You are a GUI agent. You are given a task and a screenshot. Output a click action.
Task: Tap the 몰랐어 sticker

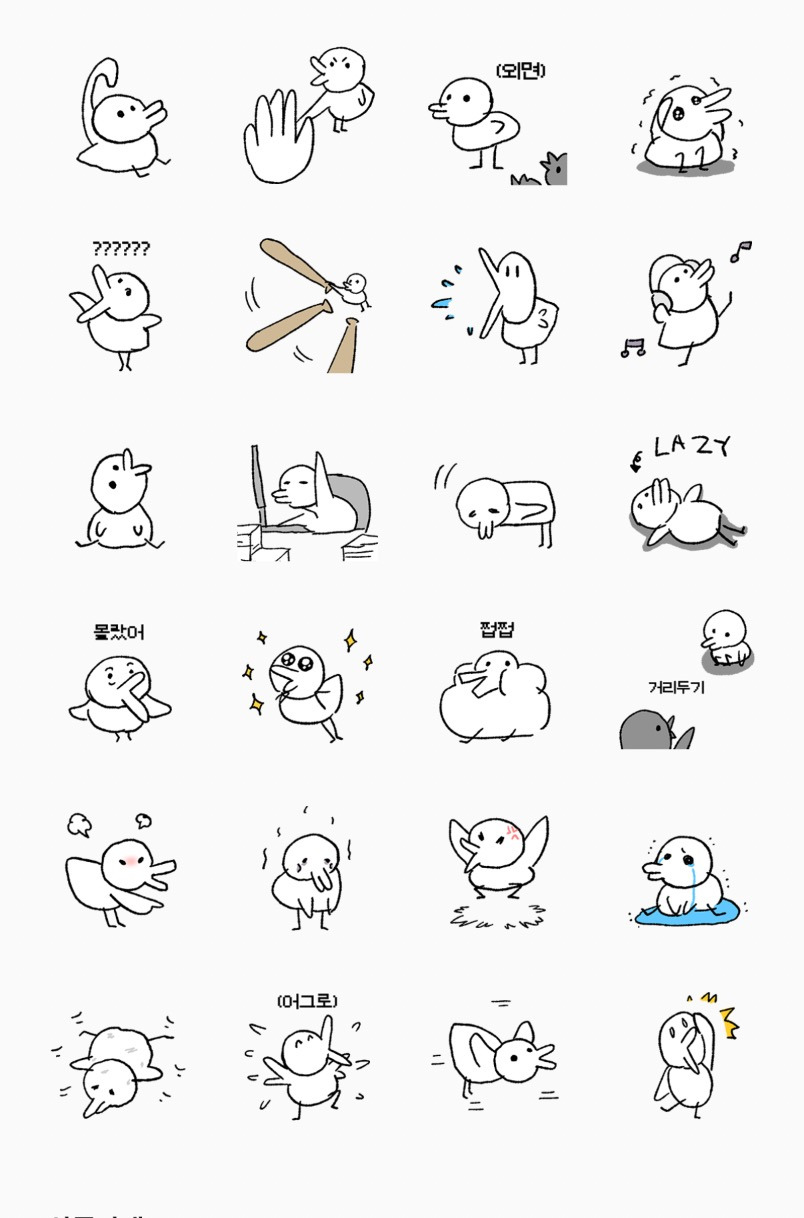pos(119,685)
